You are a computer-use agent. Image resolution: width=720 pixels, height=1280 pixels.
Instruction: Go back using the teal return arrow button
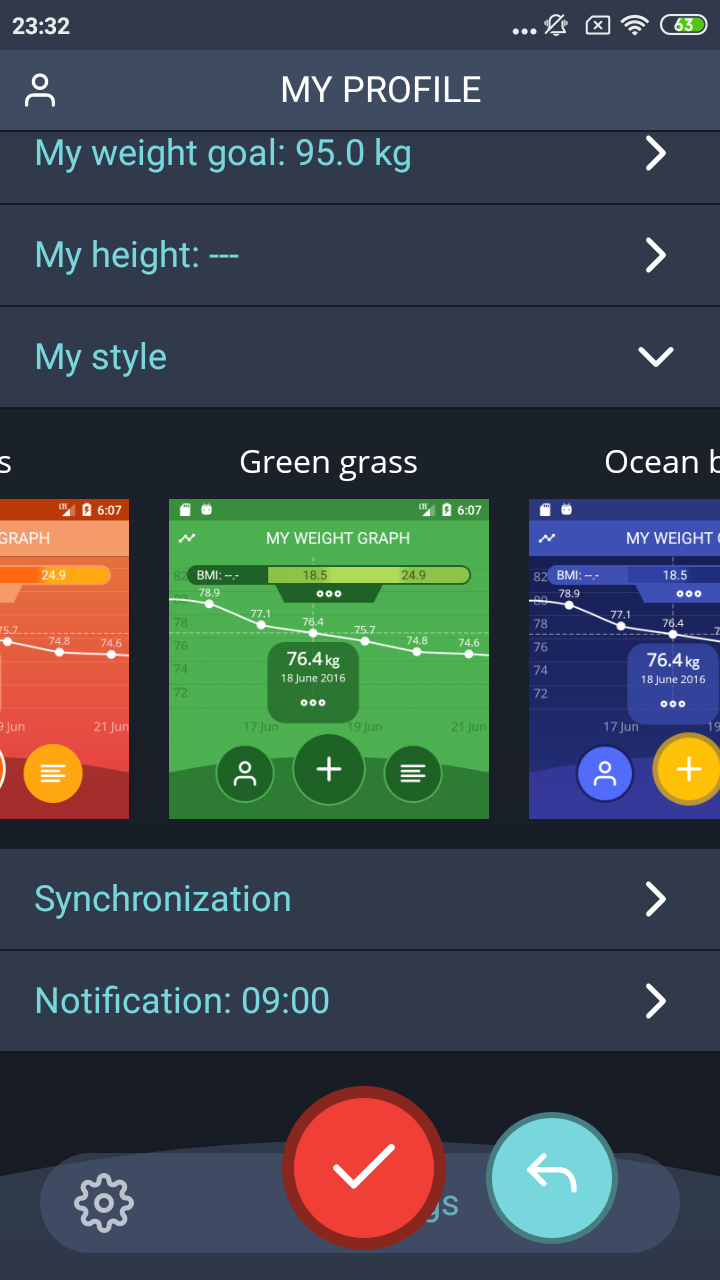pos(552,1178)
